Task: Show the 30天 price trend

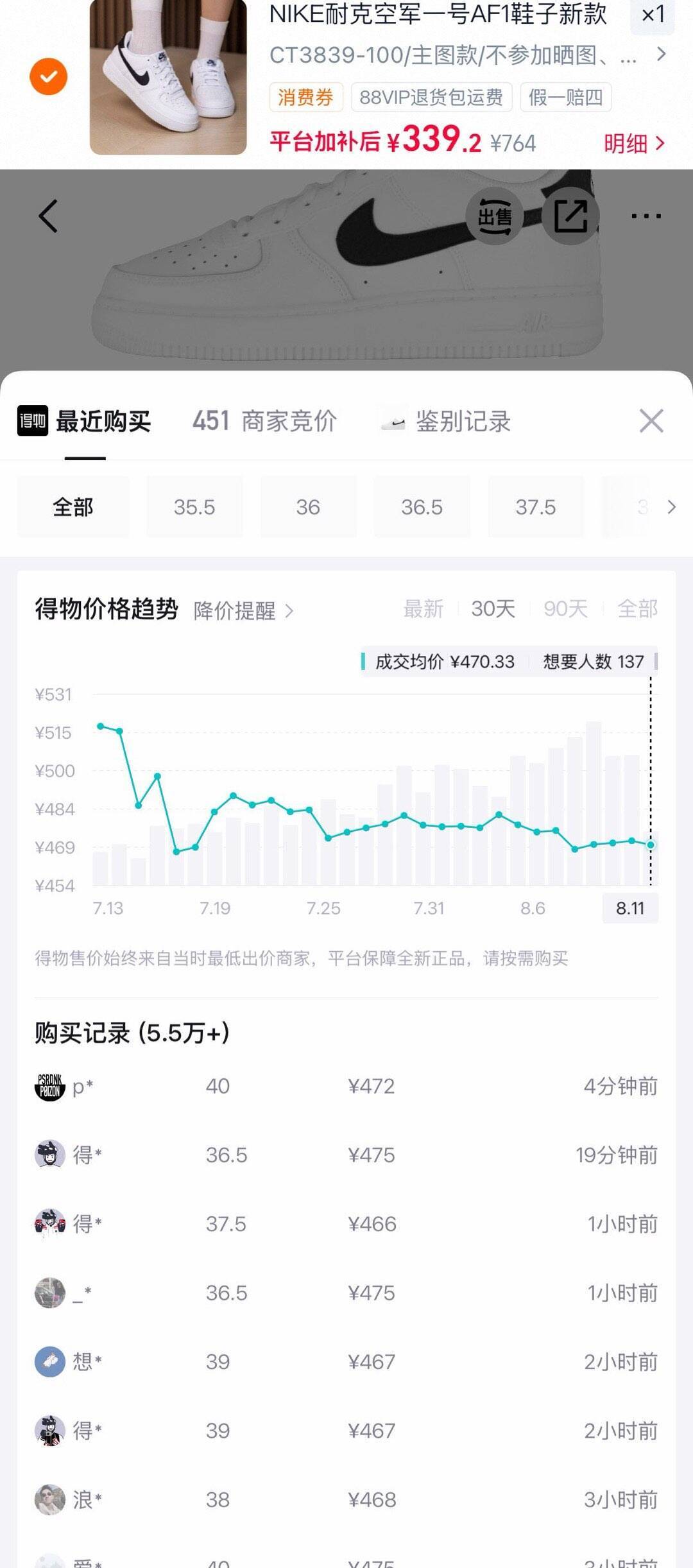Action: [x=493, y=608]
